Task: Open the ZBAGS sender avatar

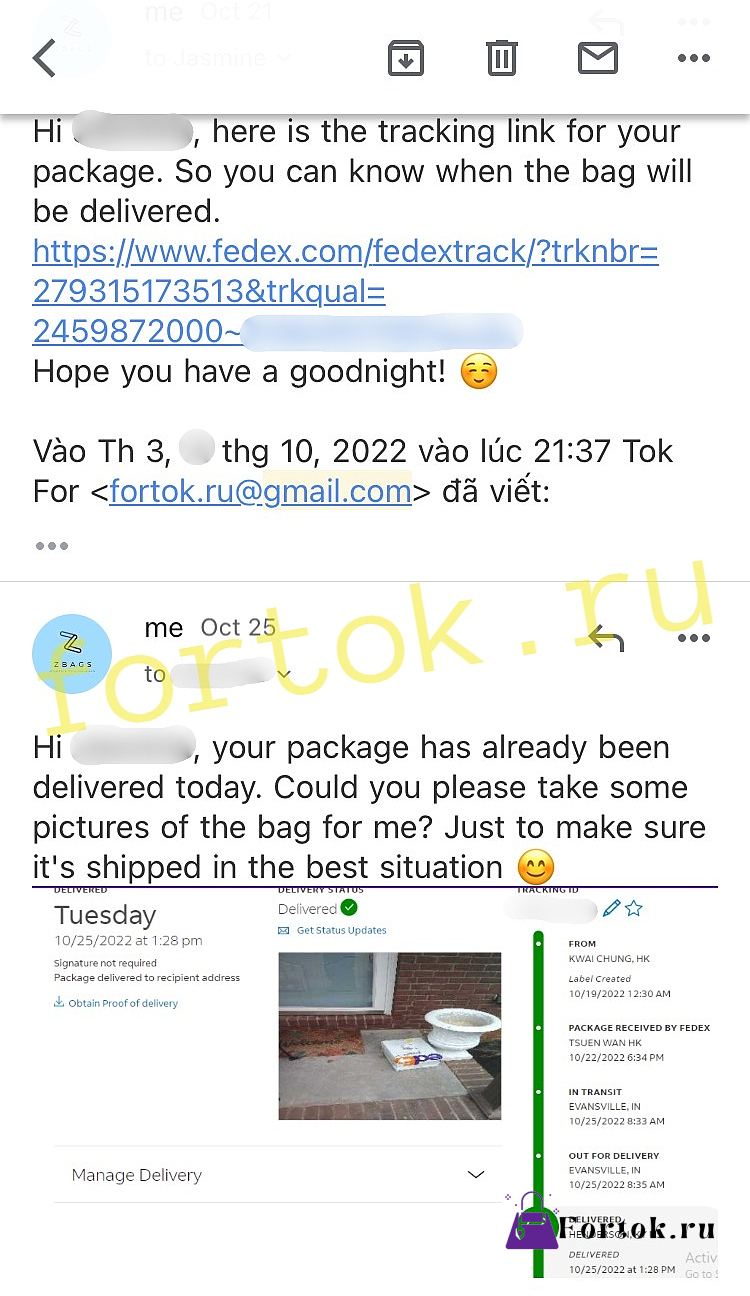Action: click(x=72, y=653)
